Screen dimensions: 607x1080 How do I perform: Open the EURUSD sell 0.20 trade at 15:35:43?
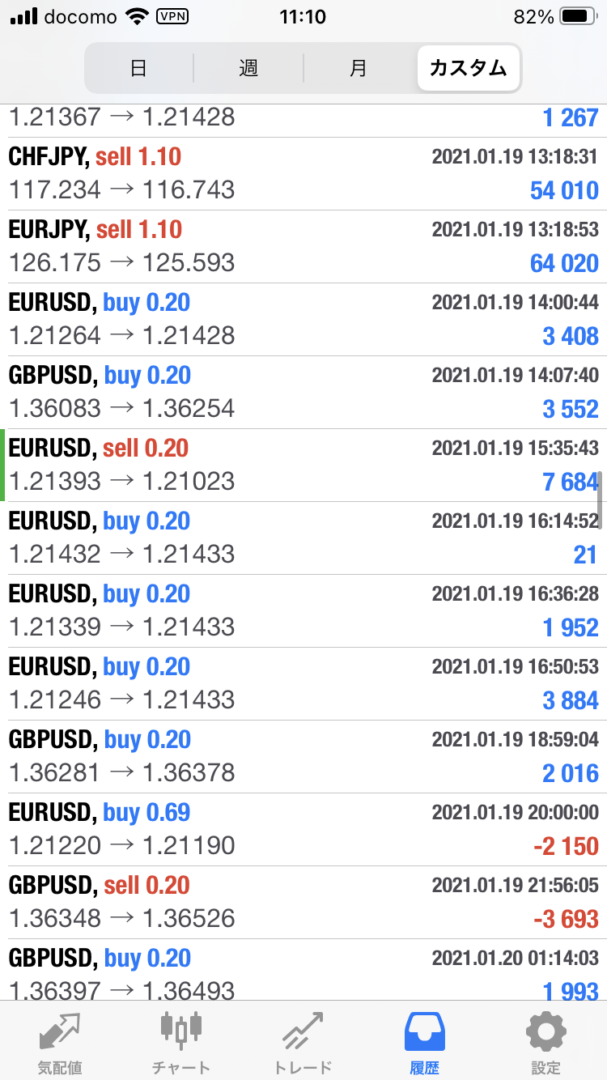click(303, 466)
